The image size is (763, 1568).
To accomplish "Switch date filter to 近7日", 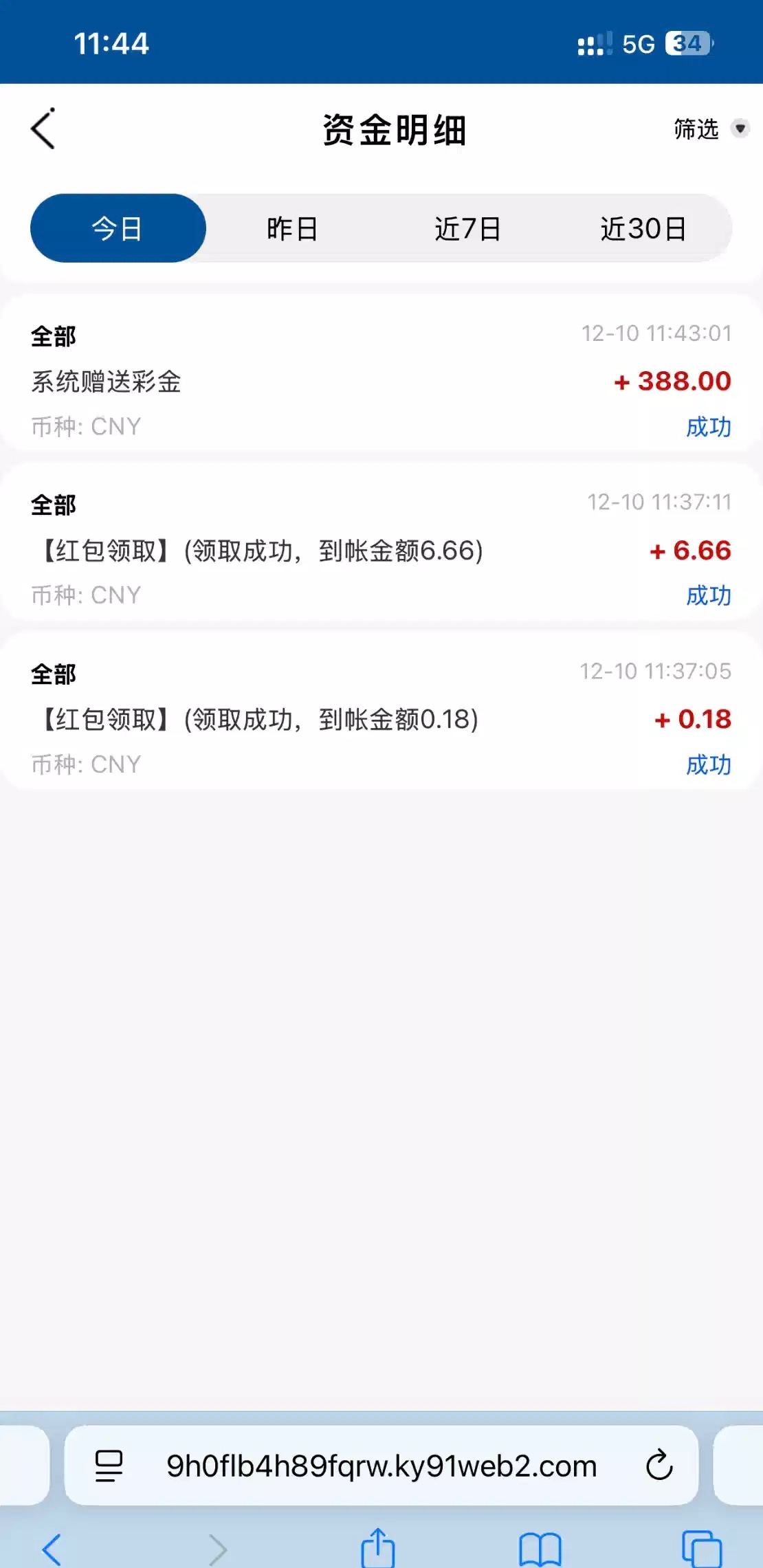I will (x=467, y=228).
